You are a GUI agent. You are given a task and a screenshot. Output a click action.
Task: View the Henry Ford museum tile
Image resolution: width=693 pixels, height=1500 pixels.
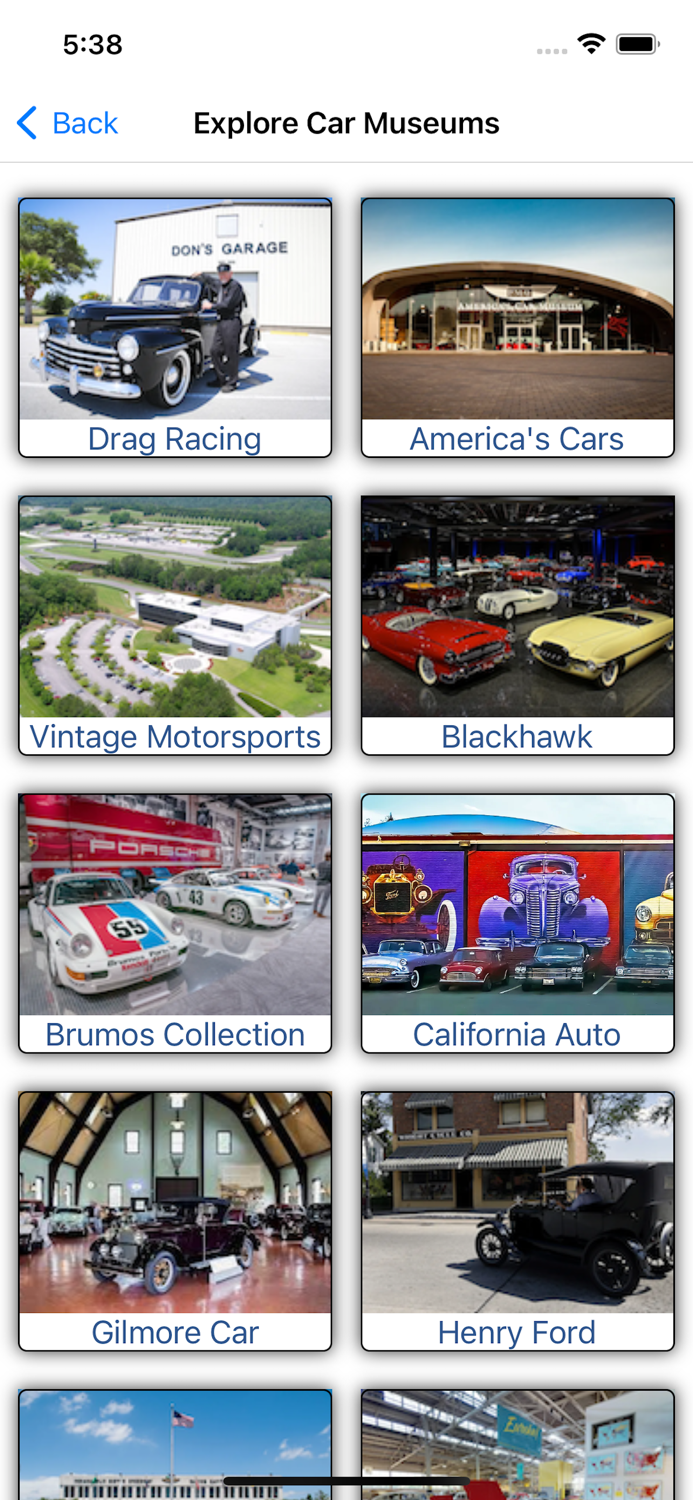tap(517, 1221)
